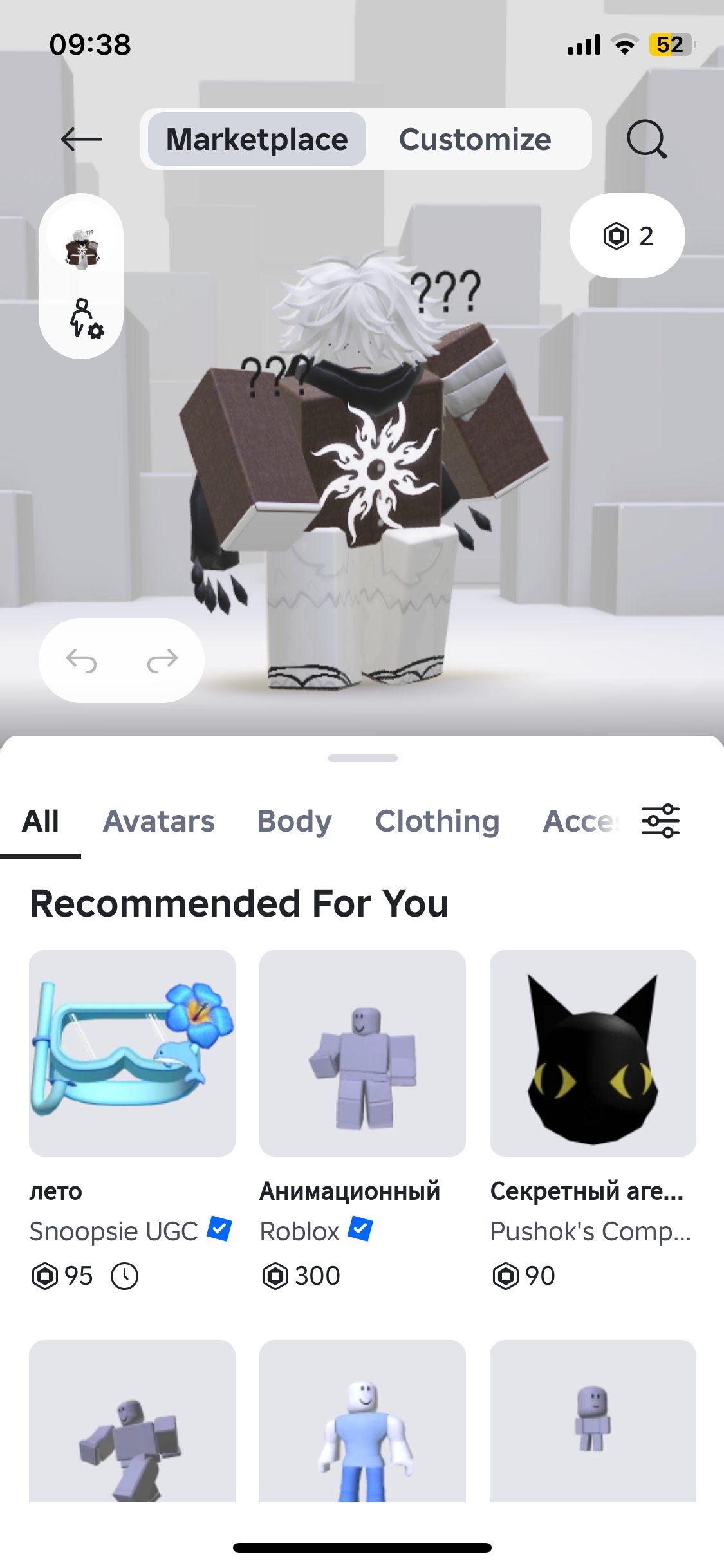Image resolution: width=724 pixels, height=1568 pixels.
Task: Switch to the Customize tab
Action: coord(475,140)
